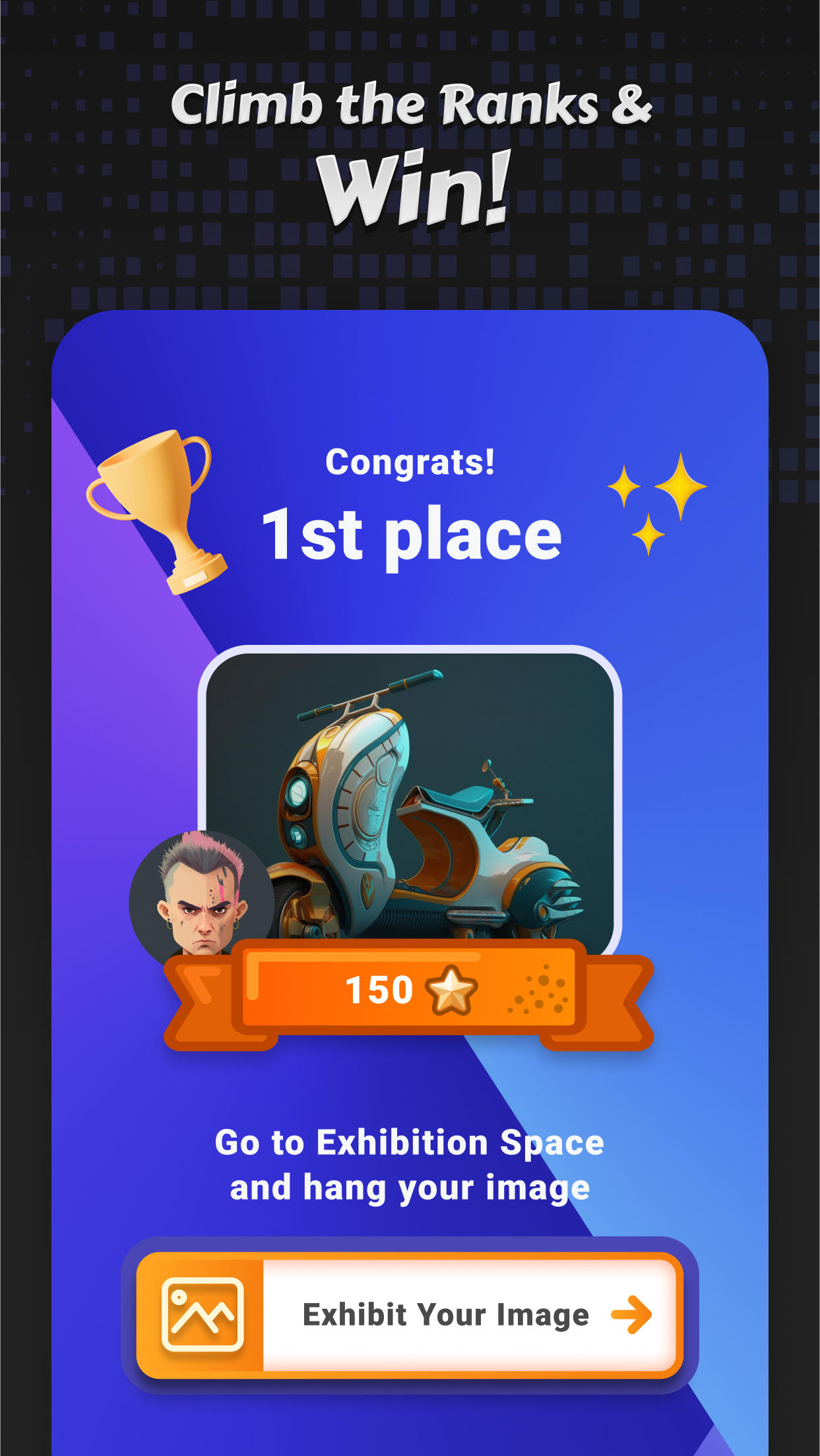Image resolution: width=820 pixels, height=1456 pixels.
Task: Tap the orange arrow on Exhibit Your Image
Action: click(631, 1316)
